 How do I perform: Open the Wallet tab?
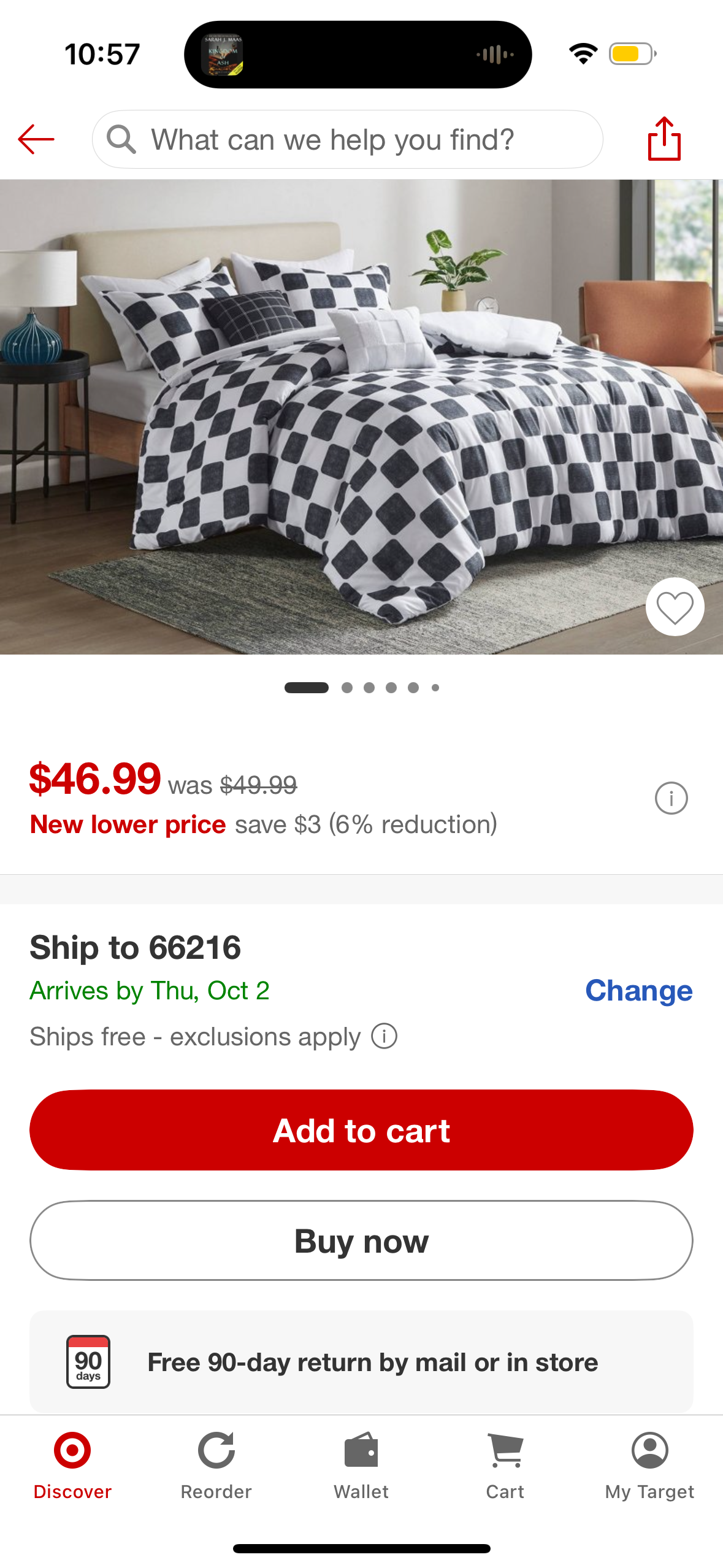[361, 1465]
